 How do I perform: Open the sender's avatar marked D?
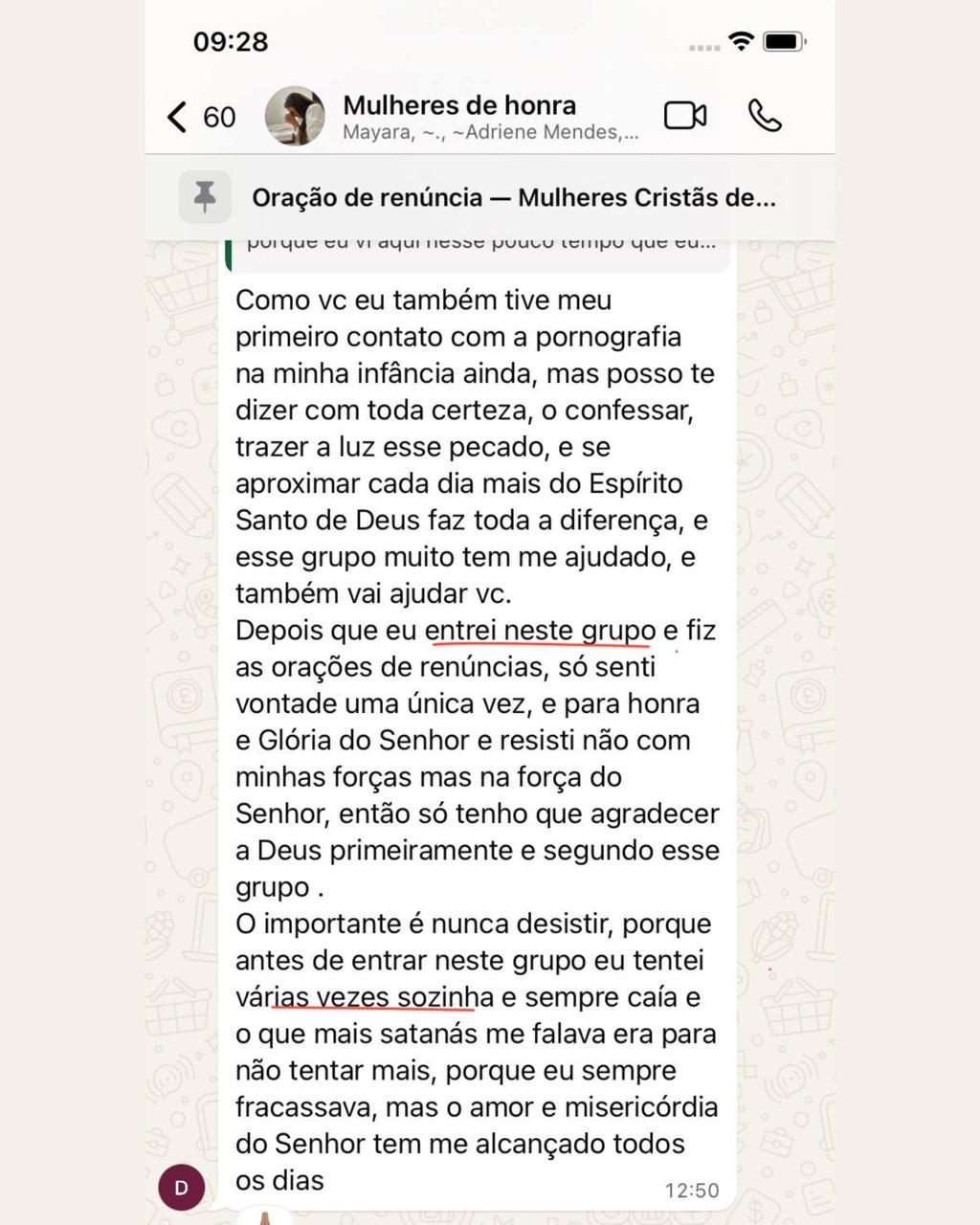click(x=181, y=1188)
